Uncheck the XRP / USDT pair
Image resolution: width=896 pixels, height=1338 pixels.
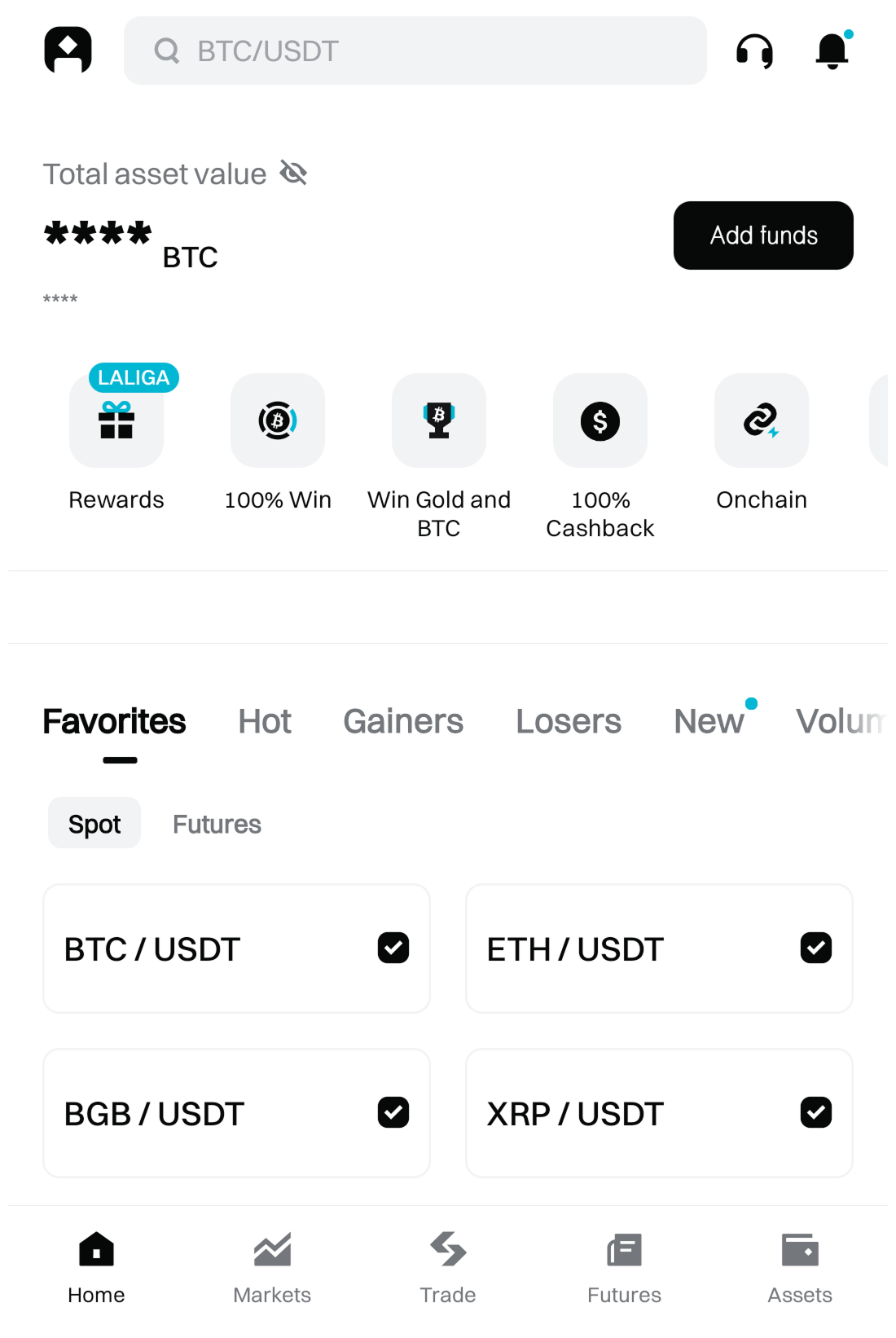click(x=815, y=1112)
